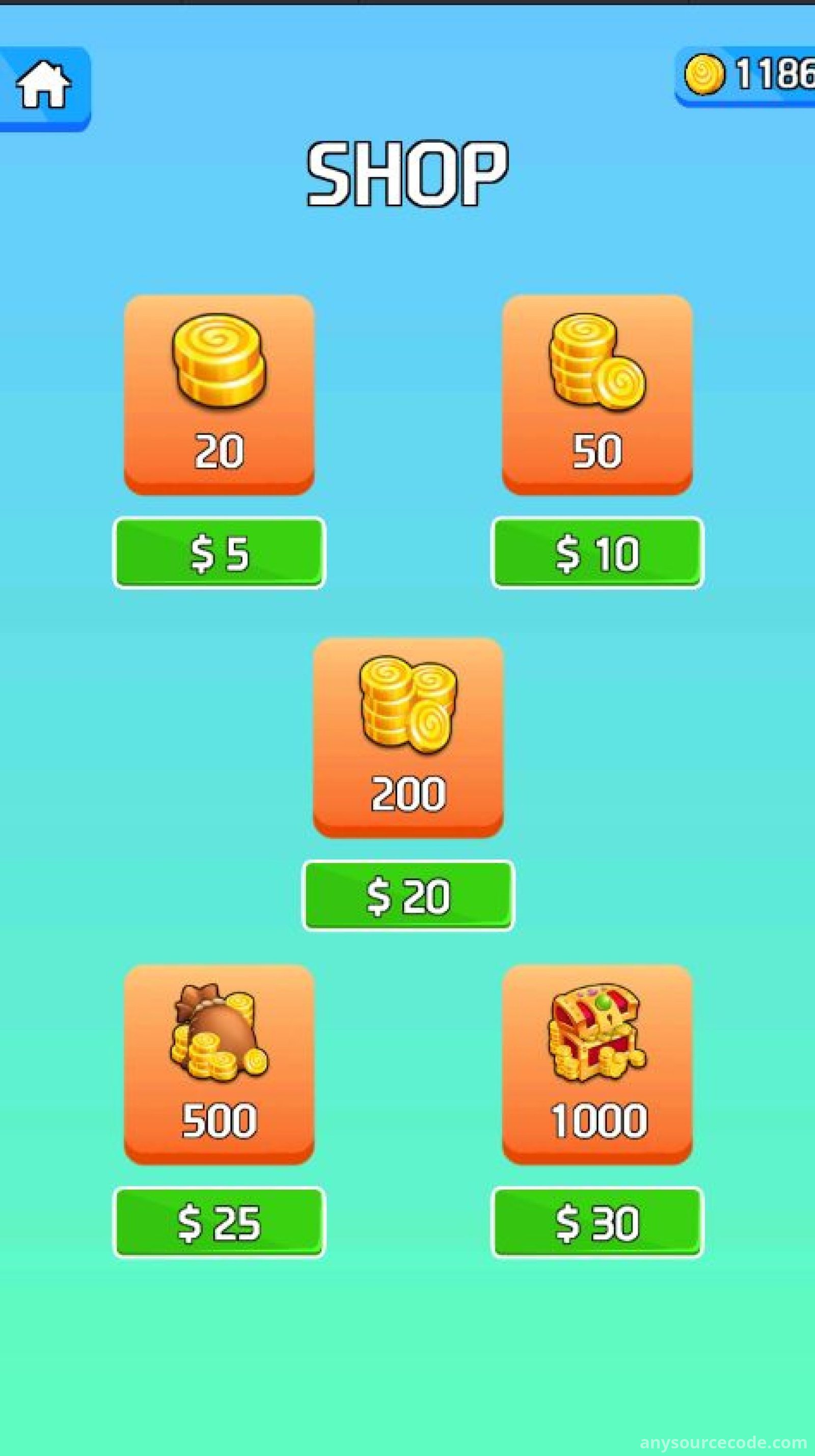Pick the 1000 coins treasure chest card
The image size is (815, 1456).
597,1065
